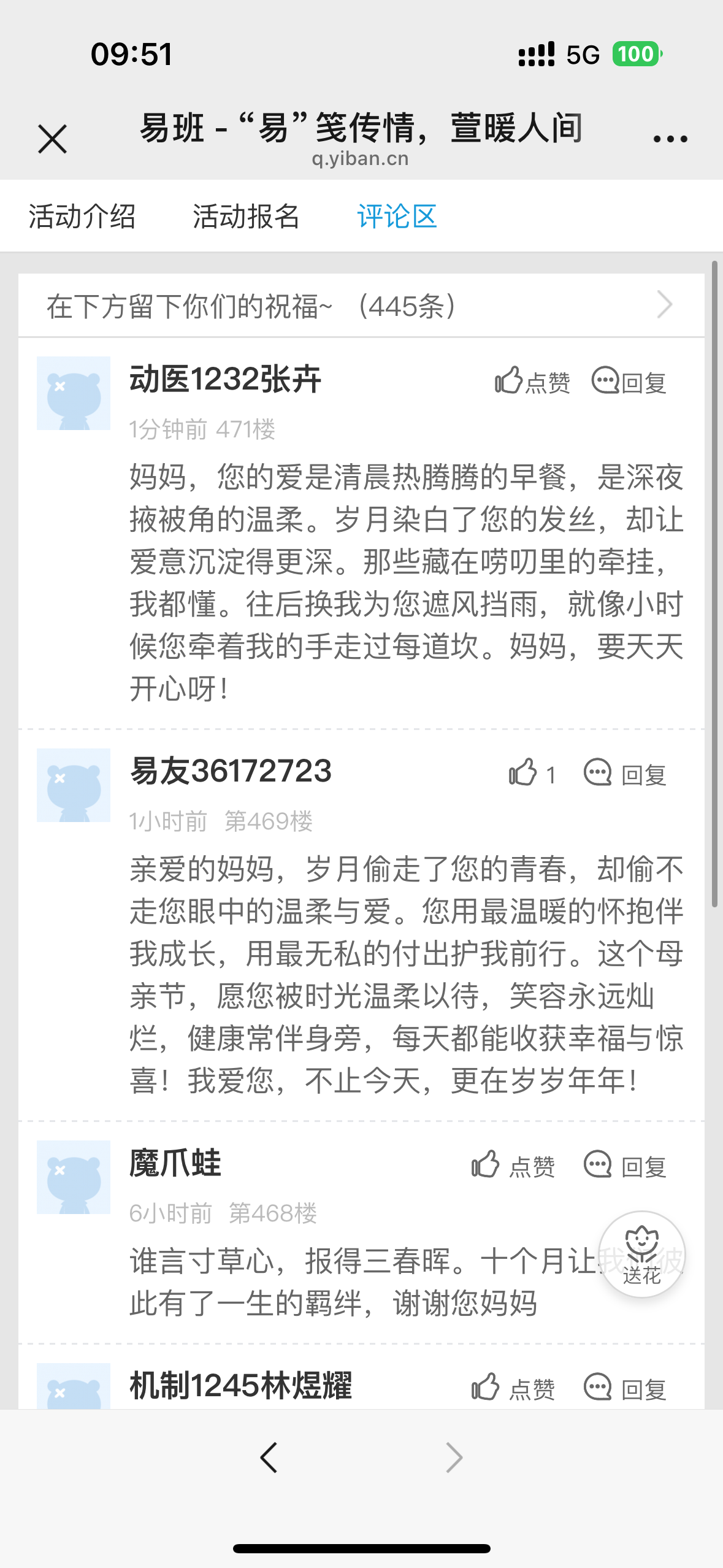This screenshot has height=1568, width=723.
Task: Switch to the 活动介绍 tab
Action: 82,217
